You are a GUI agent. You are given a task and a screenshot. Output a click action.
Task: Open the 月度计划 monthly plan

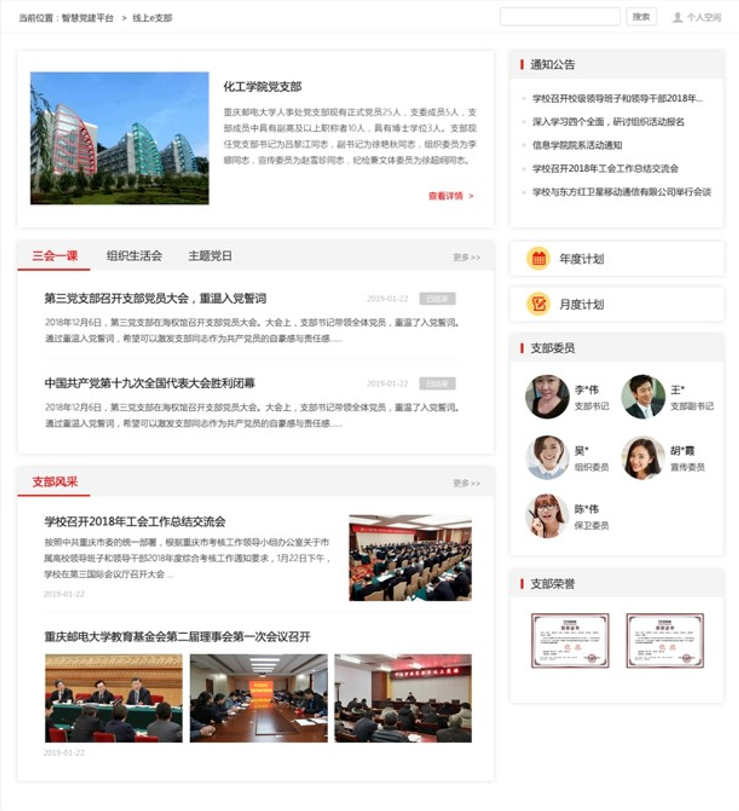(581, 304)
